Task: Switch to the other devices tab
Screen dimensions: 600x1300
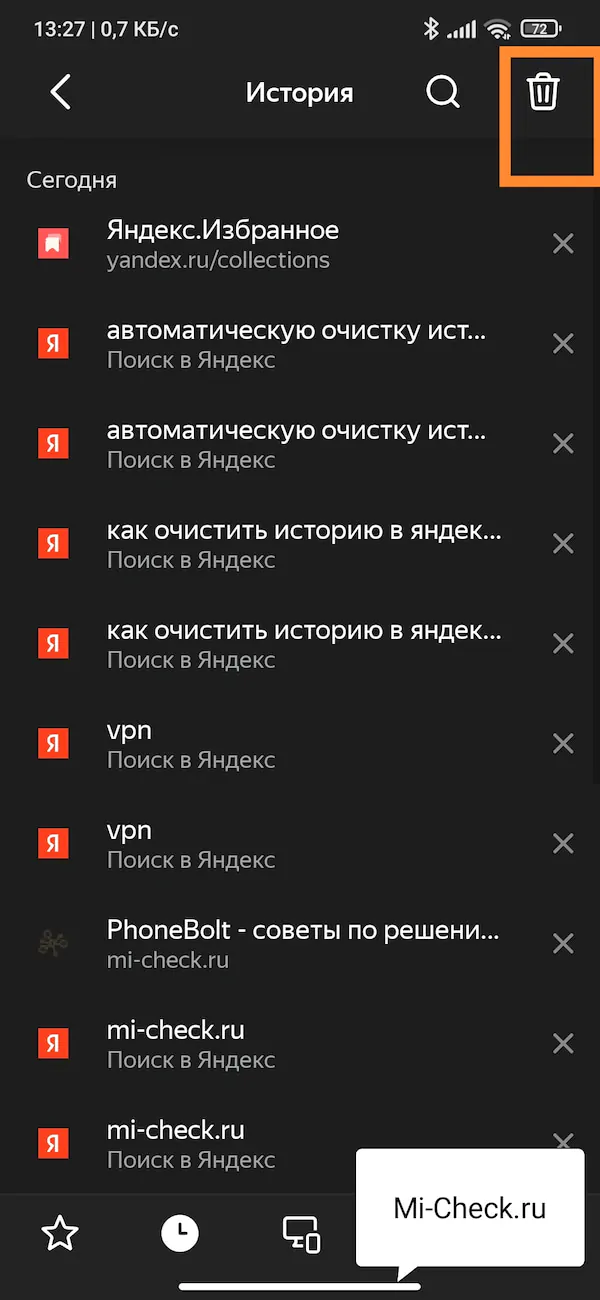Action: click(301, 1234)
